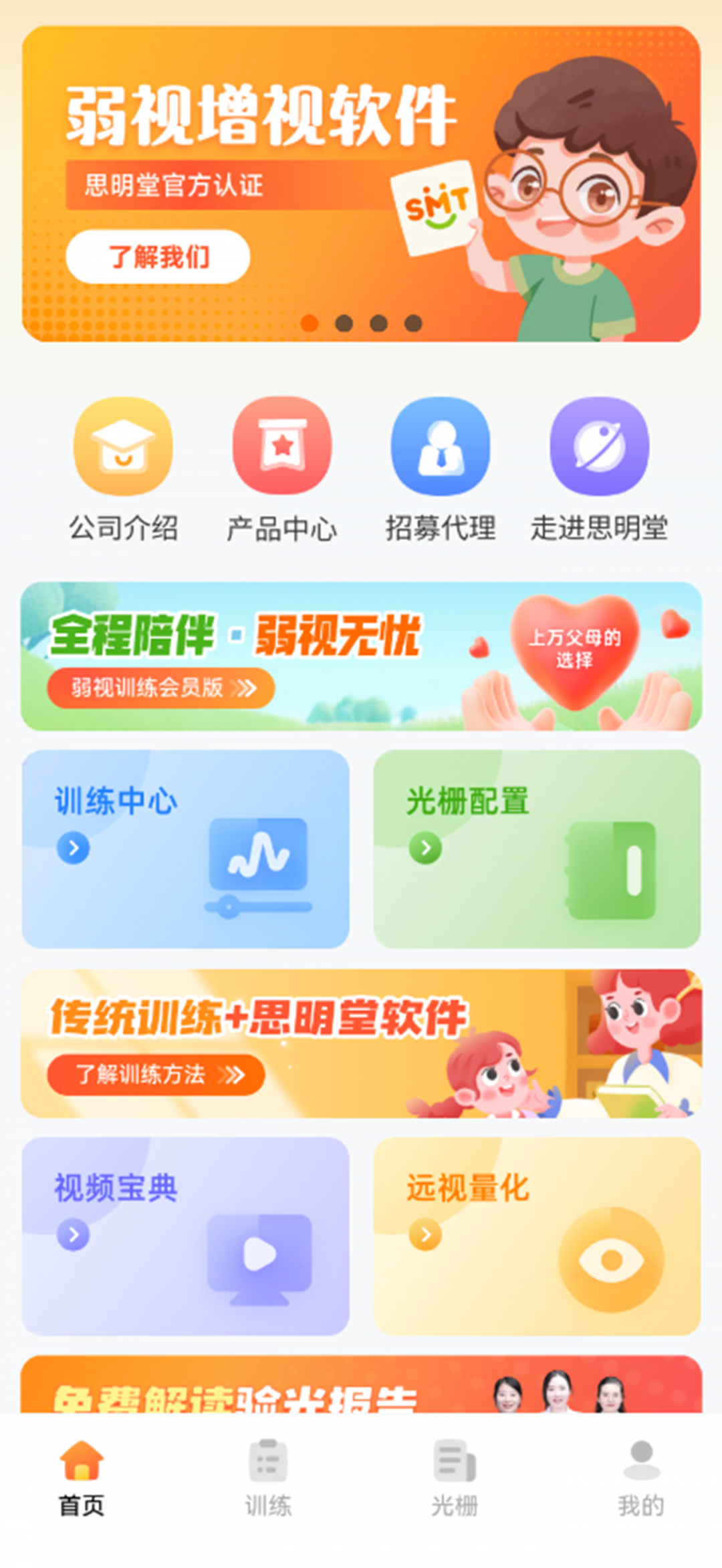Select the second banner page dot
722x1568 pixels.
(x=344, y=323)
